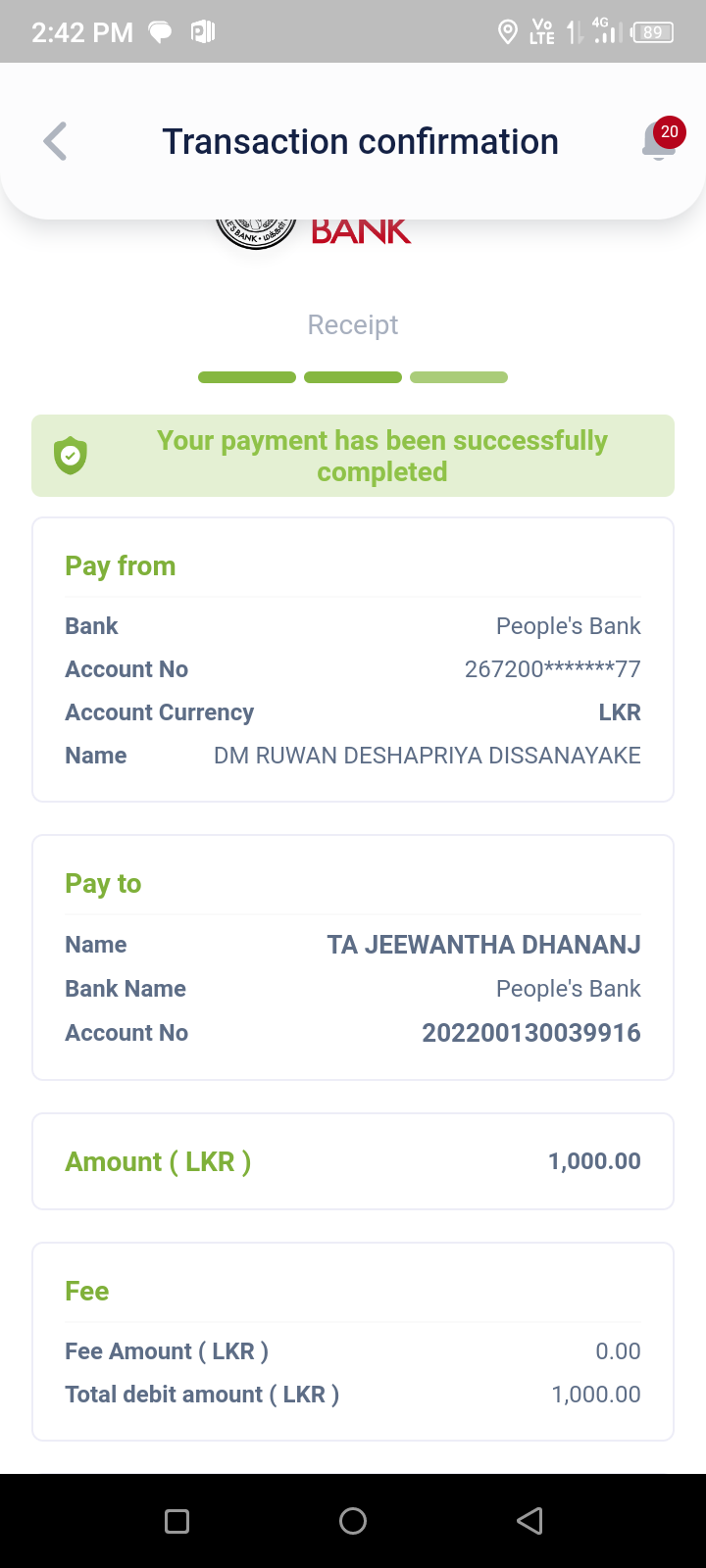
Task: Open recent apps from navigation bar
Action: [177, 1521]
